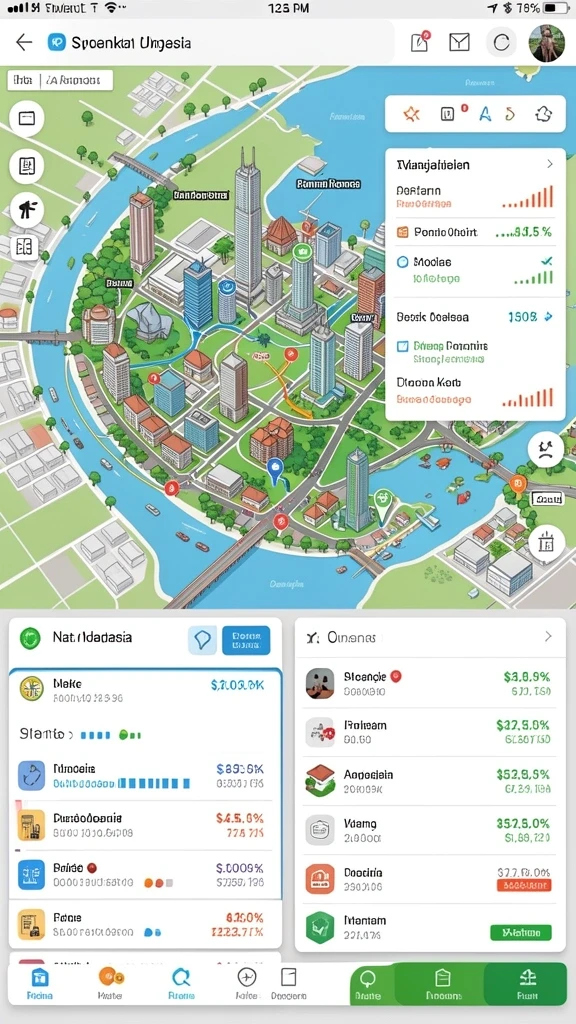Viewport: 576px width, 1024px height.
Task: Open the mail envelope icon
Action: click(x=460, y=42)
